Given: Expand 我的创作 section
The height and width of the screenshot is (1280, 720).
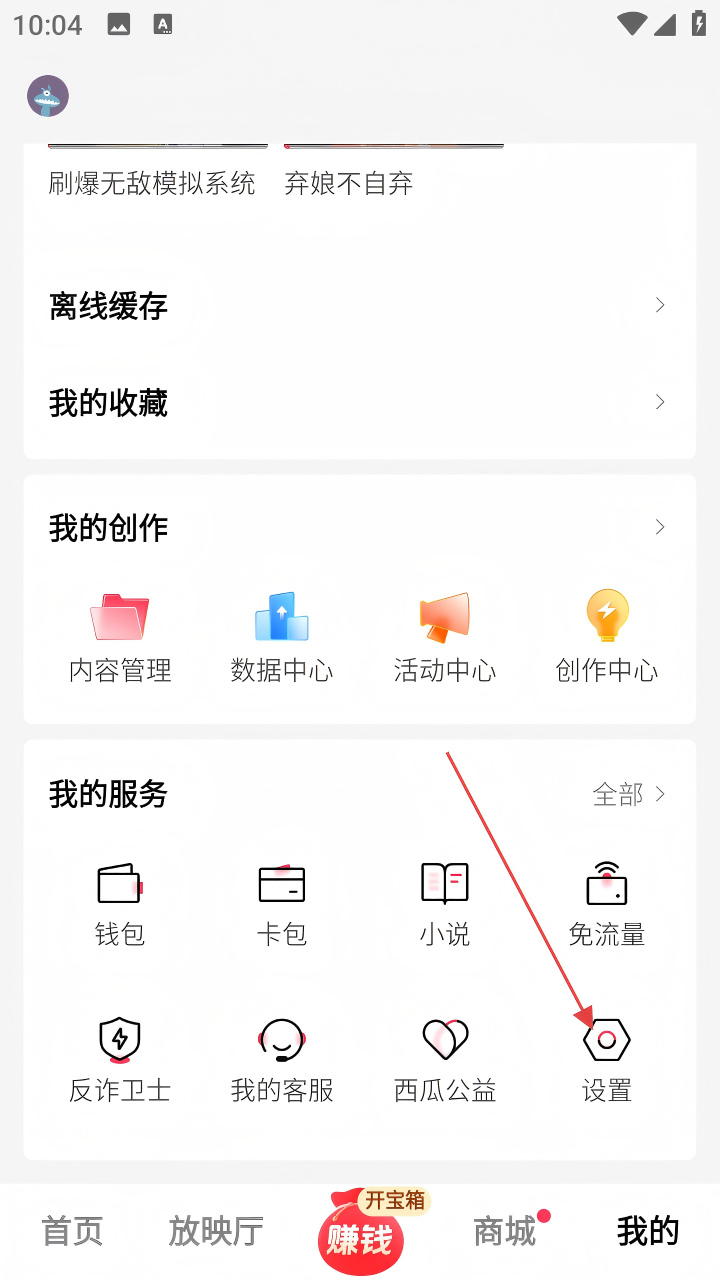Looking at the screenshot, I should click(659, 527).
